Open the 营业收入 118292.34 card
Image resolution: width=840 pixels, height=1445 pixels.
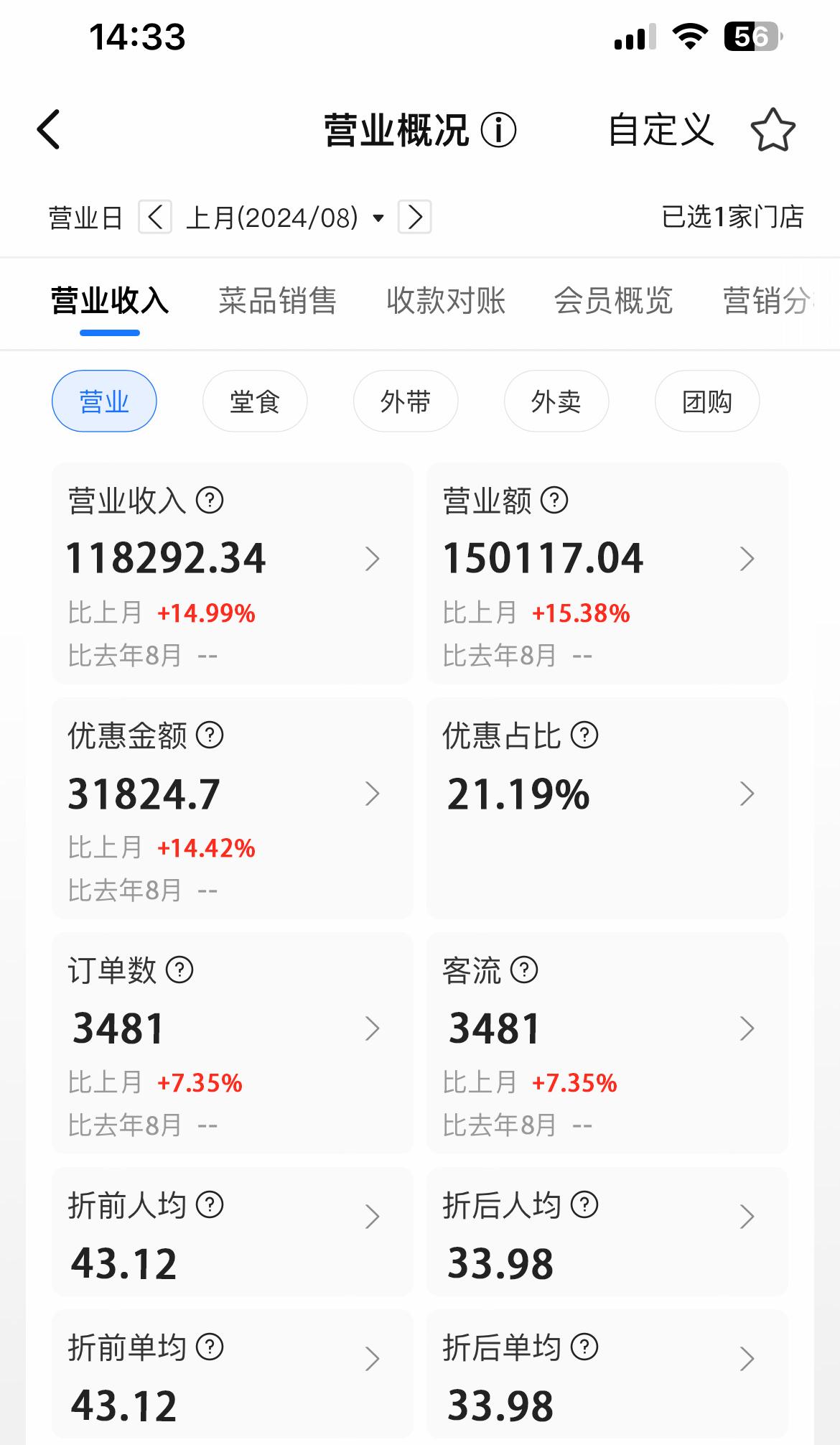click(233, 572)
